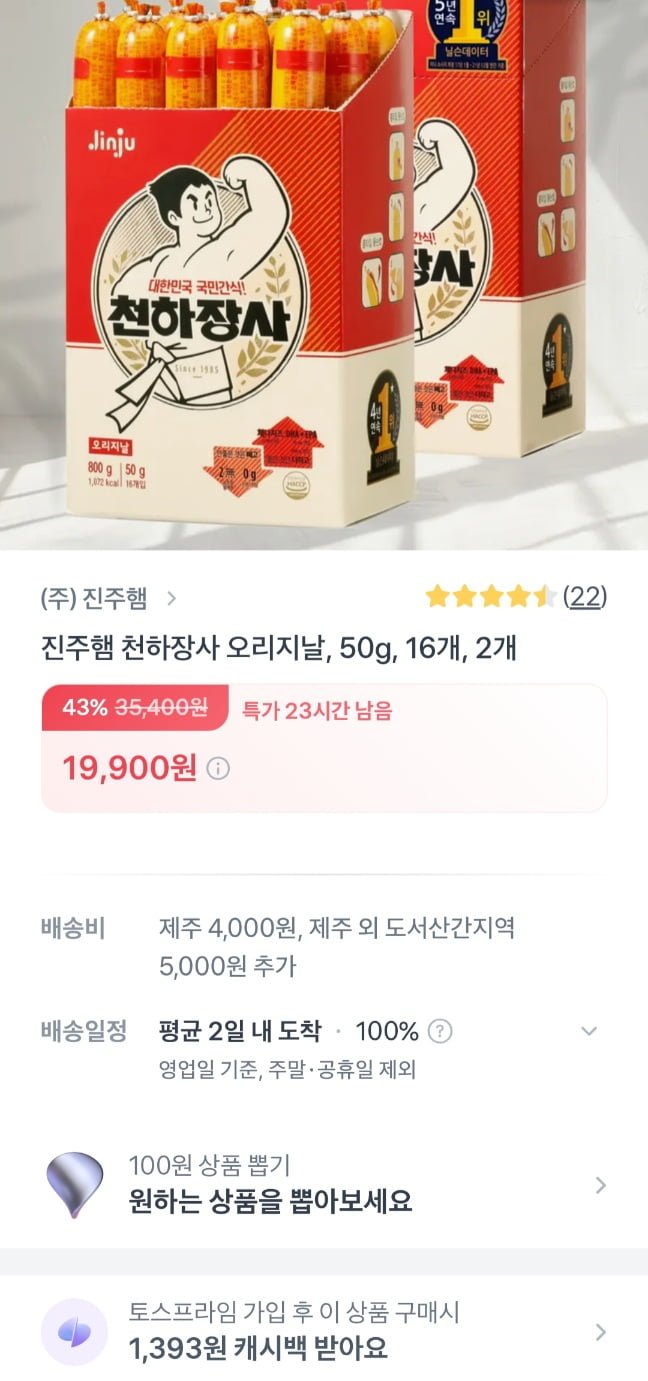The image size is (648, 1381).
Task: Open the 100원 상품 뽑기 row
Action: [x=324, y=1184]
